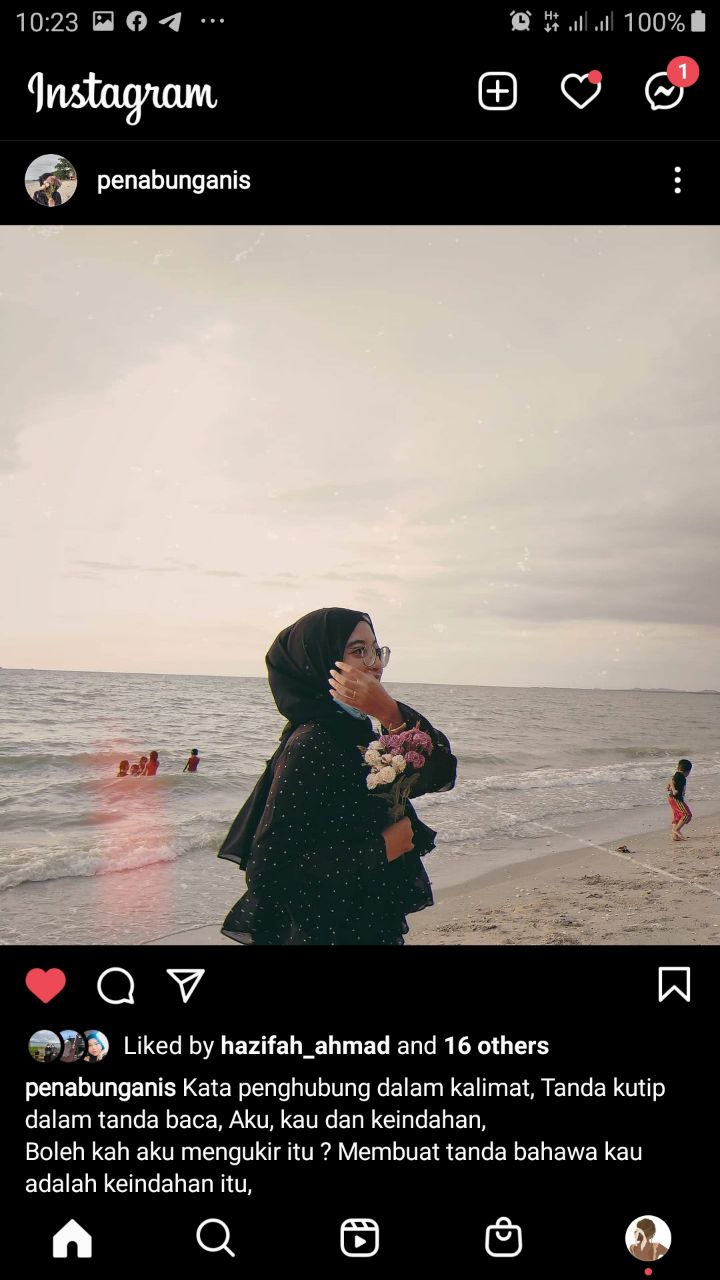Screen dimensions: 720x1280
Task: Share the post via paper plane
Action: tap(186, 985)
